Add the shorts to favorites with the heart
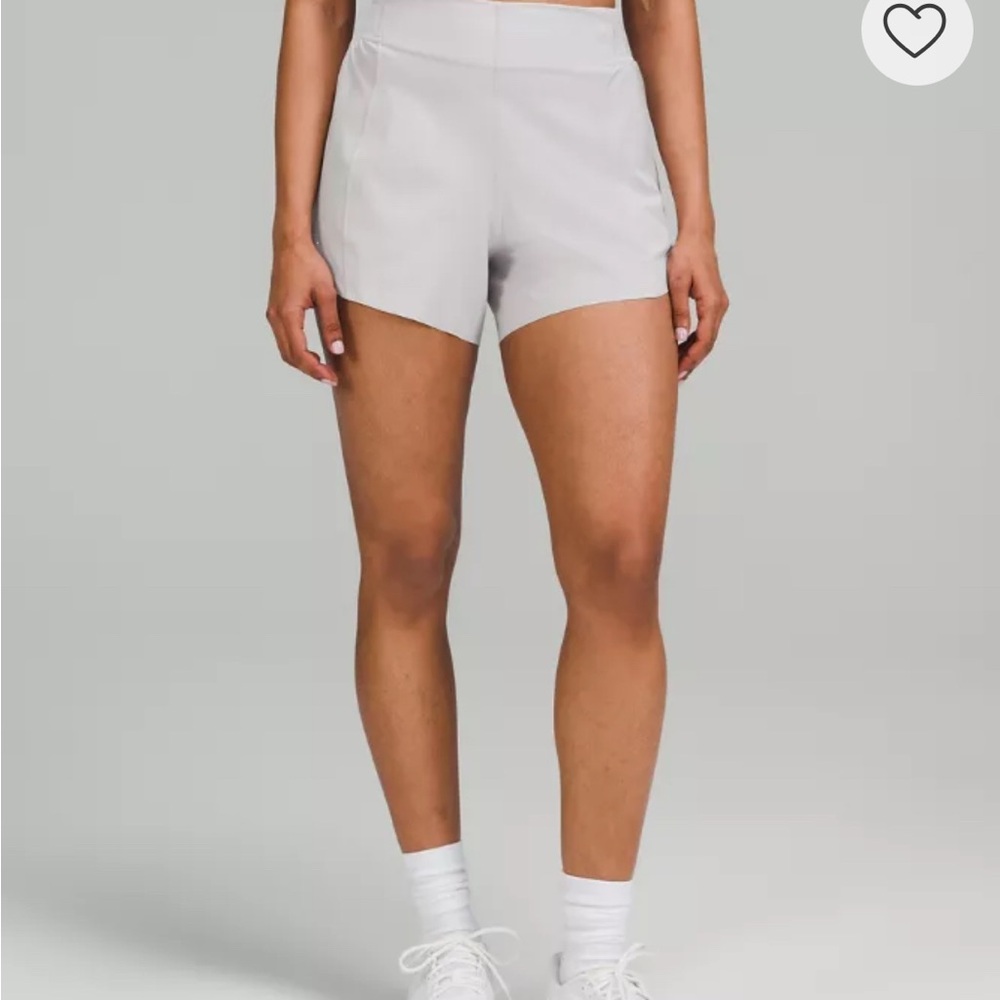Screen dimensions: 1000x1000 (915, 30)
